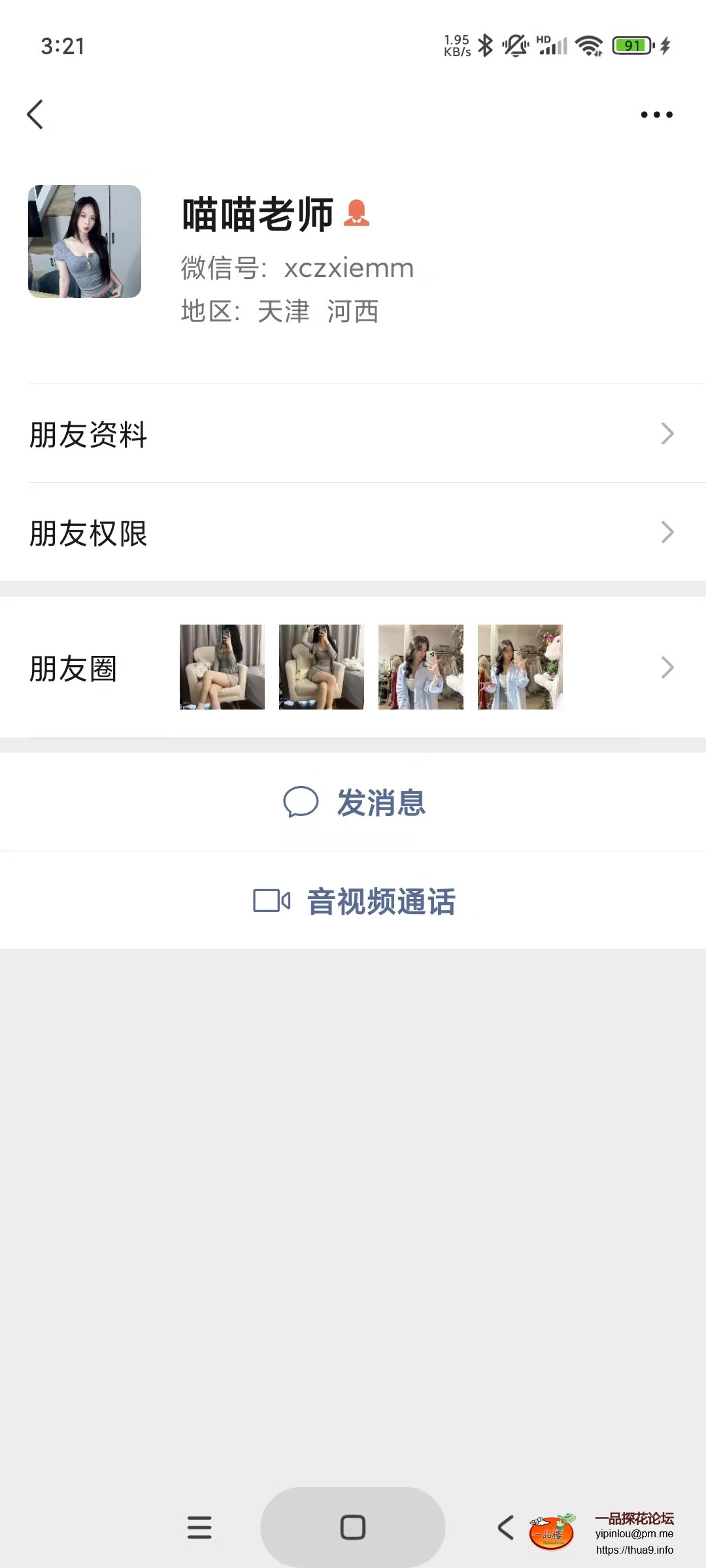Image resolution: width=706 pixels, height=1568 pixels.
Task: Tap the Bluetooth icon in status bar
Action: [x=485, y=44]
